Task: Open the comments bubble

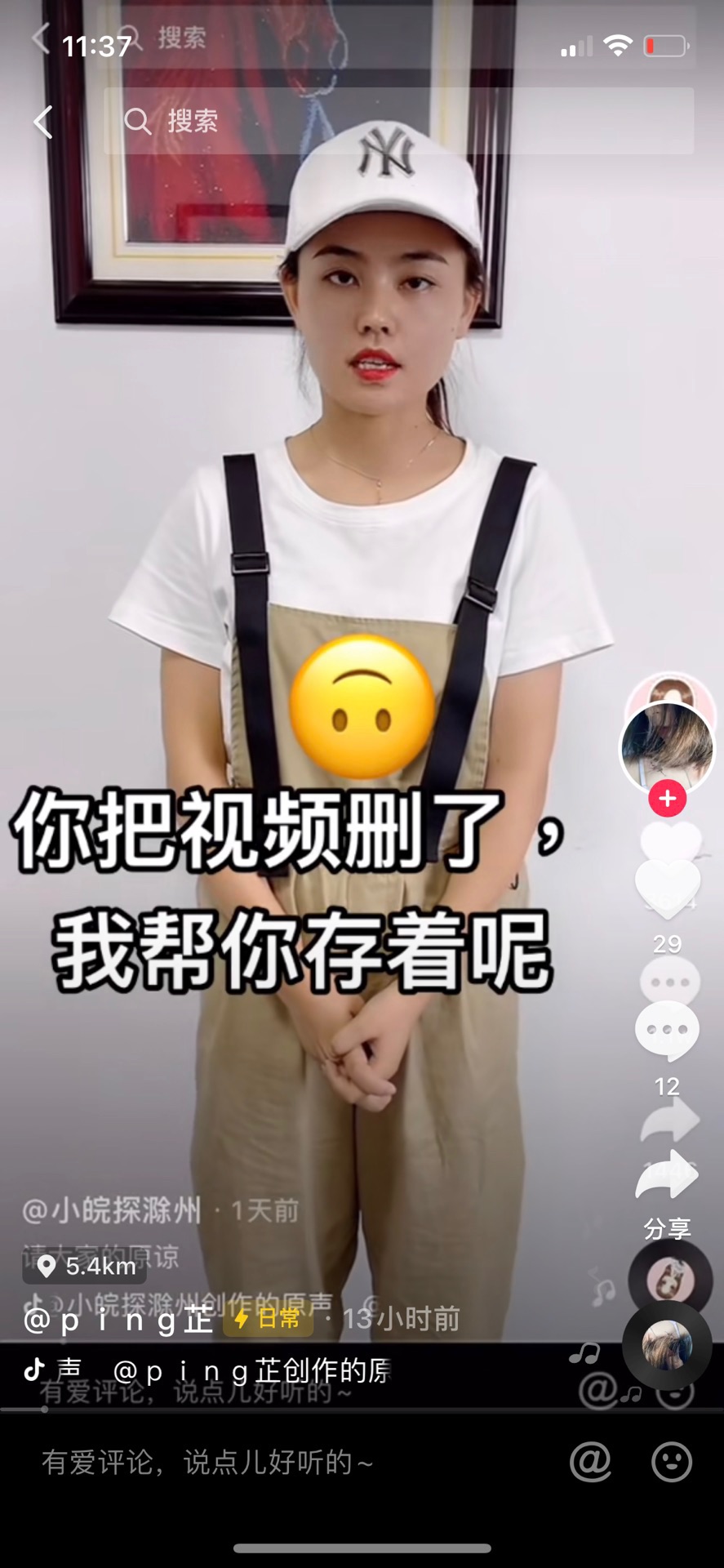Action: click(x=668, y=1031)
